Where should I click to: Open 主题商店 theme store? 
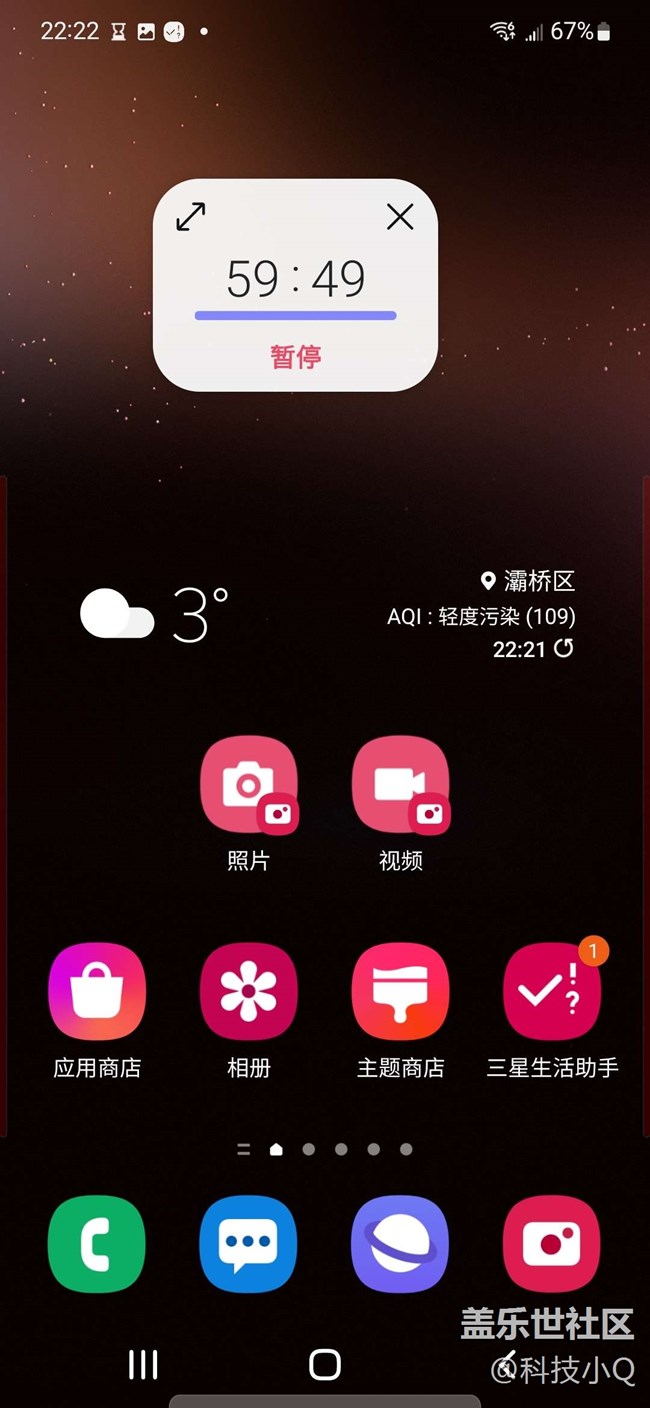pyautogui.click(x=400, y=992)
